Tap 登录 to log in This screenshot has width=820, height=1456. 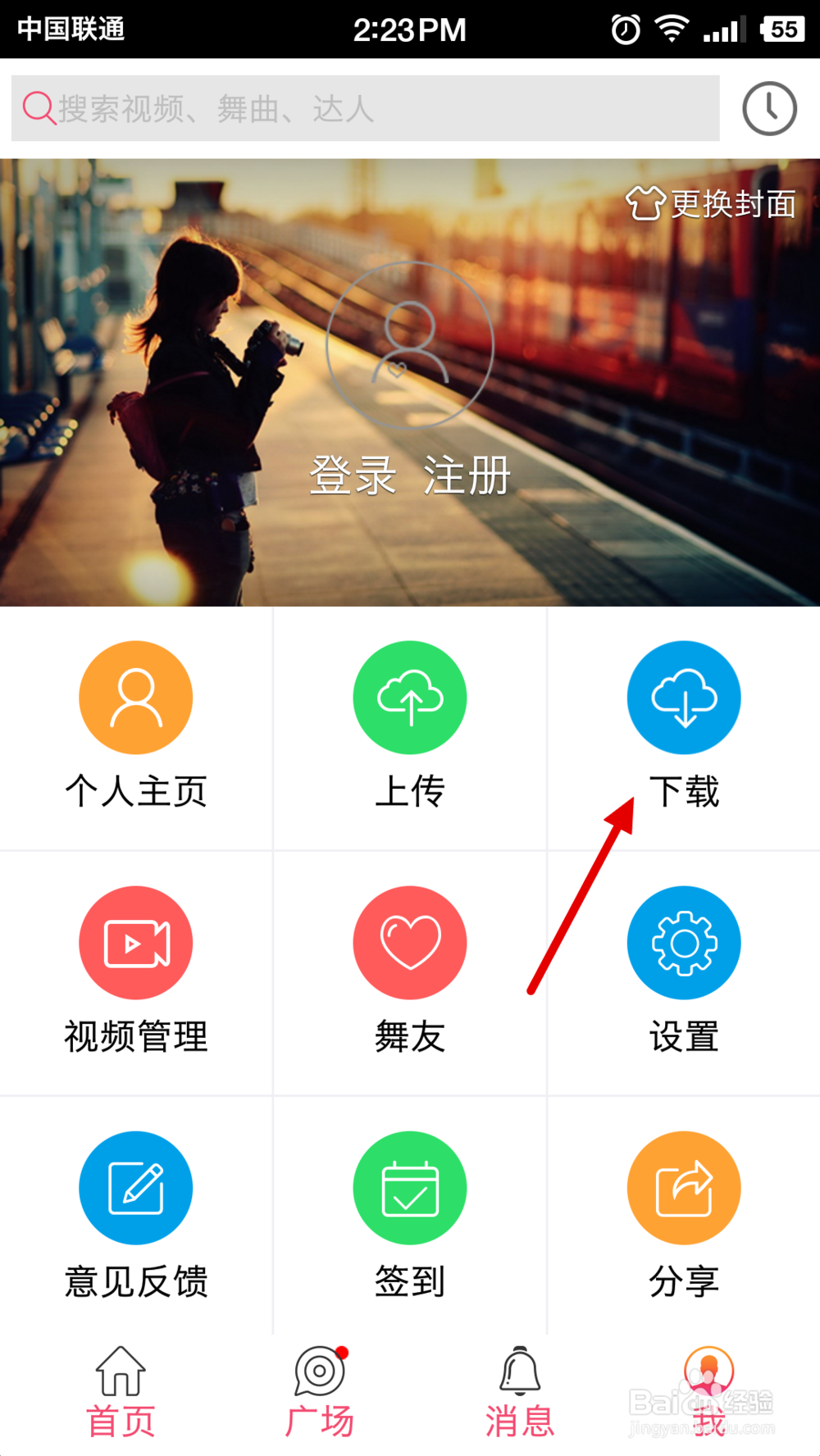click(x=353, y=474)
